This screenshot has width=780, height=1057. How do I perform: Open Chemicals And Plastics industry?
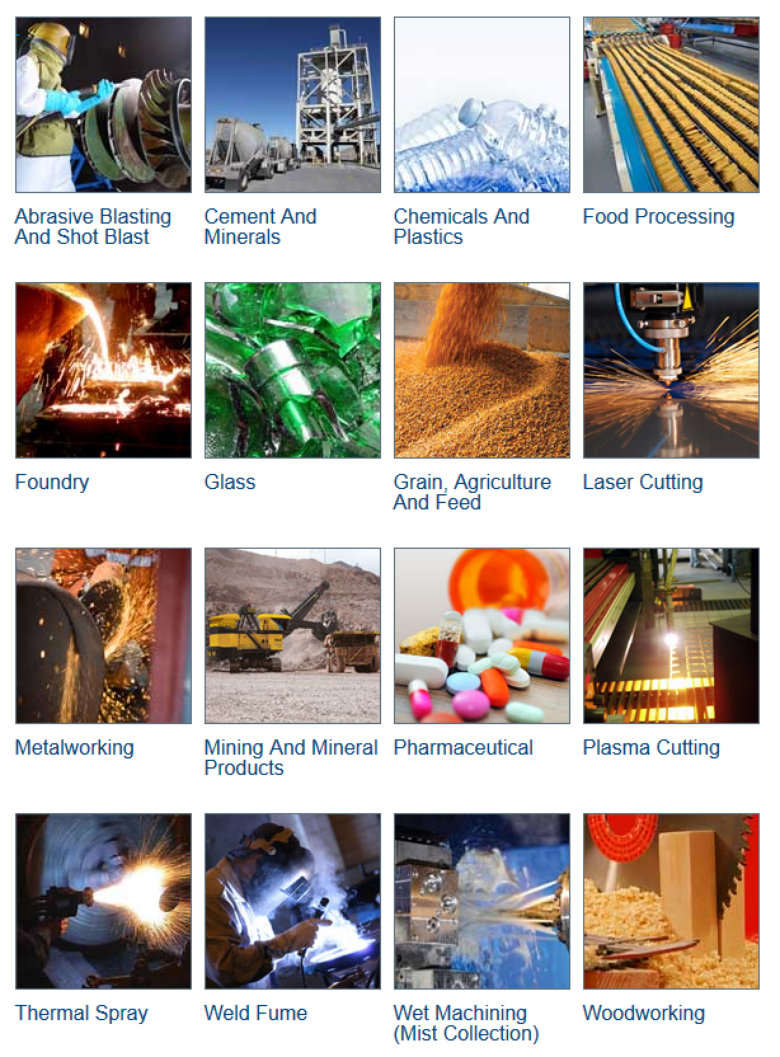pyautogui.click(x=481, y=105)
